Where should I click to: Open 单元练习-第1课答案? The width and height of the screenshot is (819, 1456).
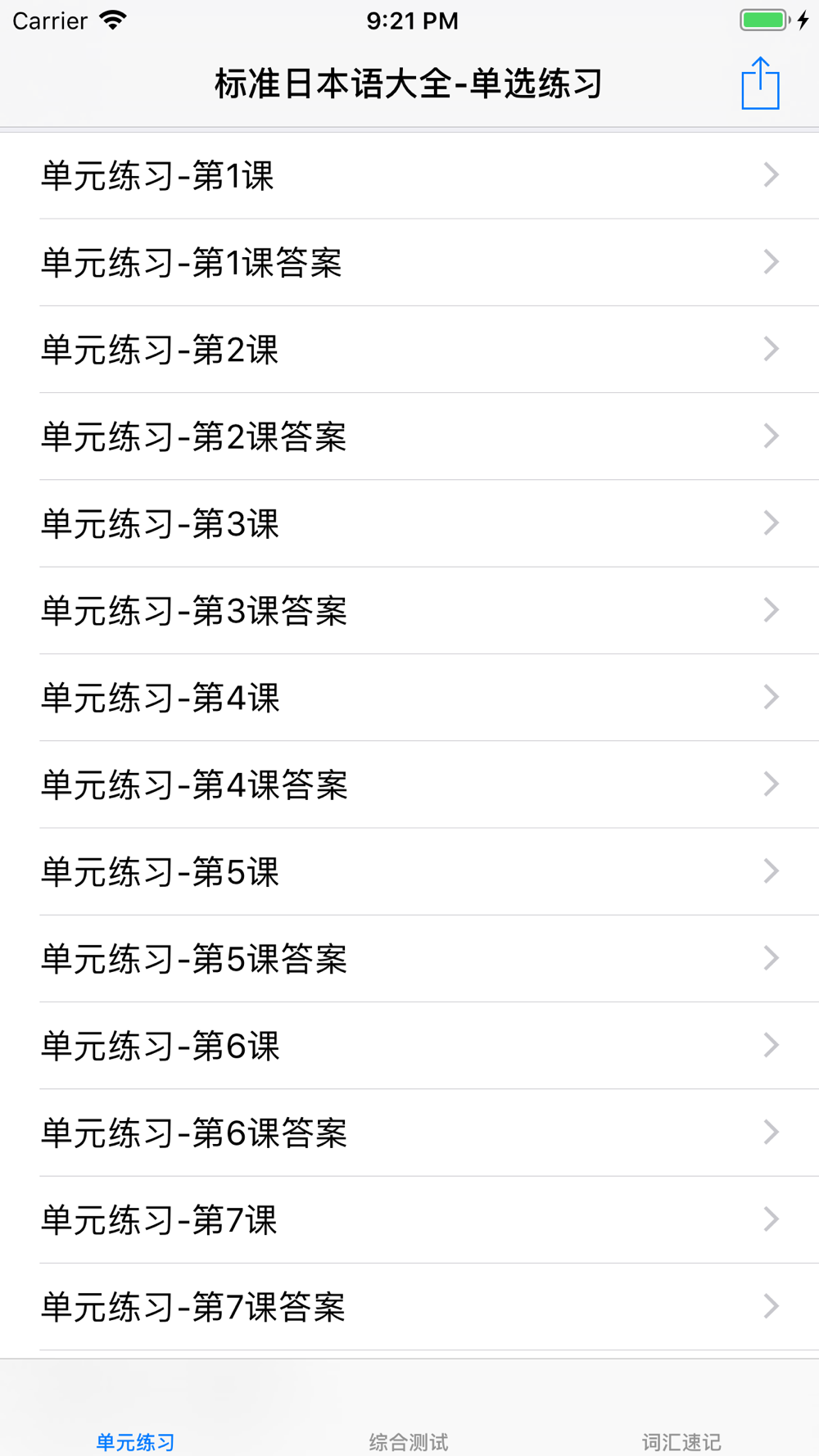(x=409, y=262)
